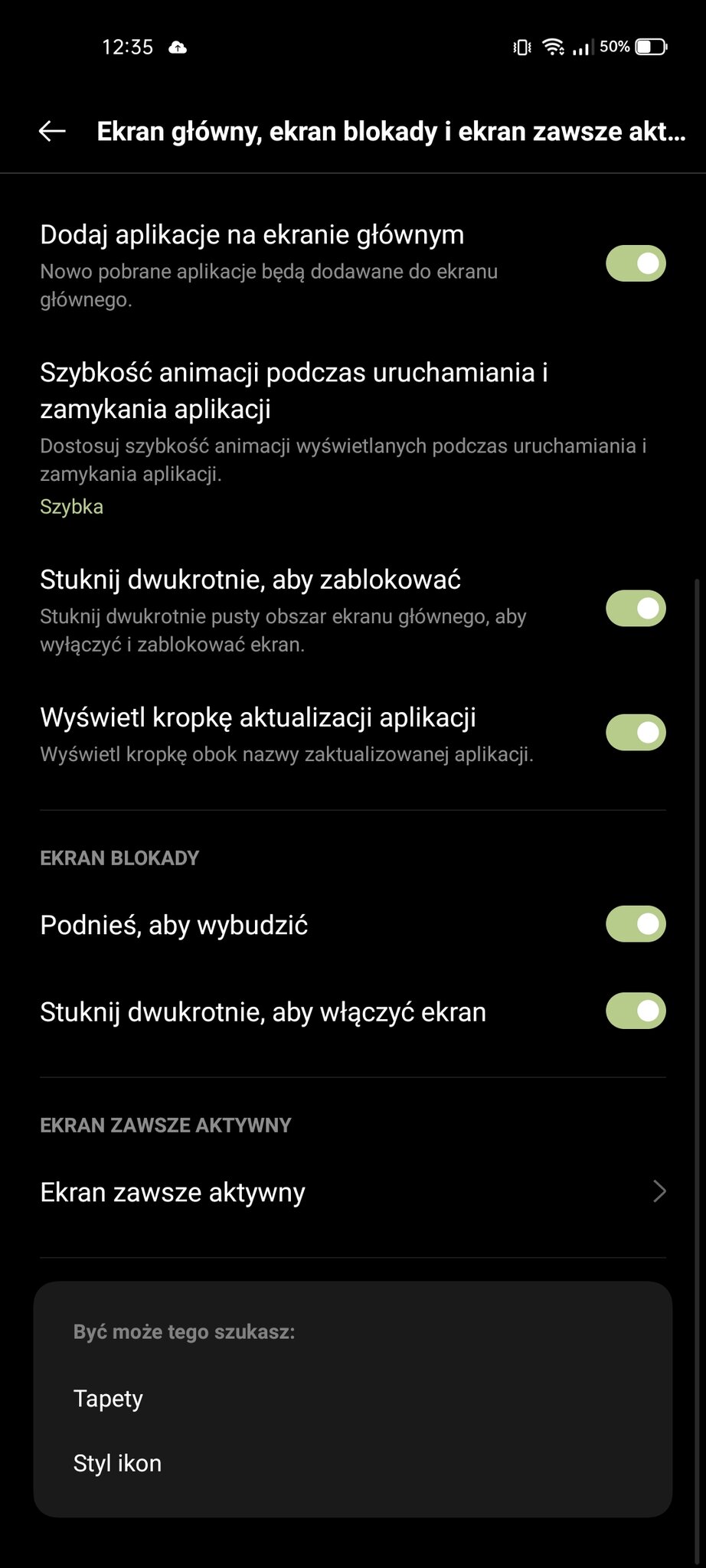Toggle Dodaj aplikacje na ekranie głównym switch

636,263
